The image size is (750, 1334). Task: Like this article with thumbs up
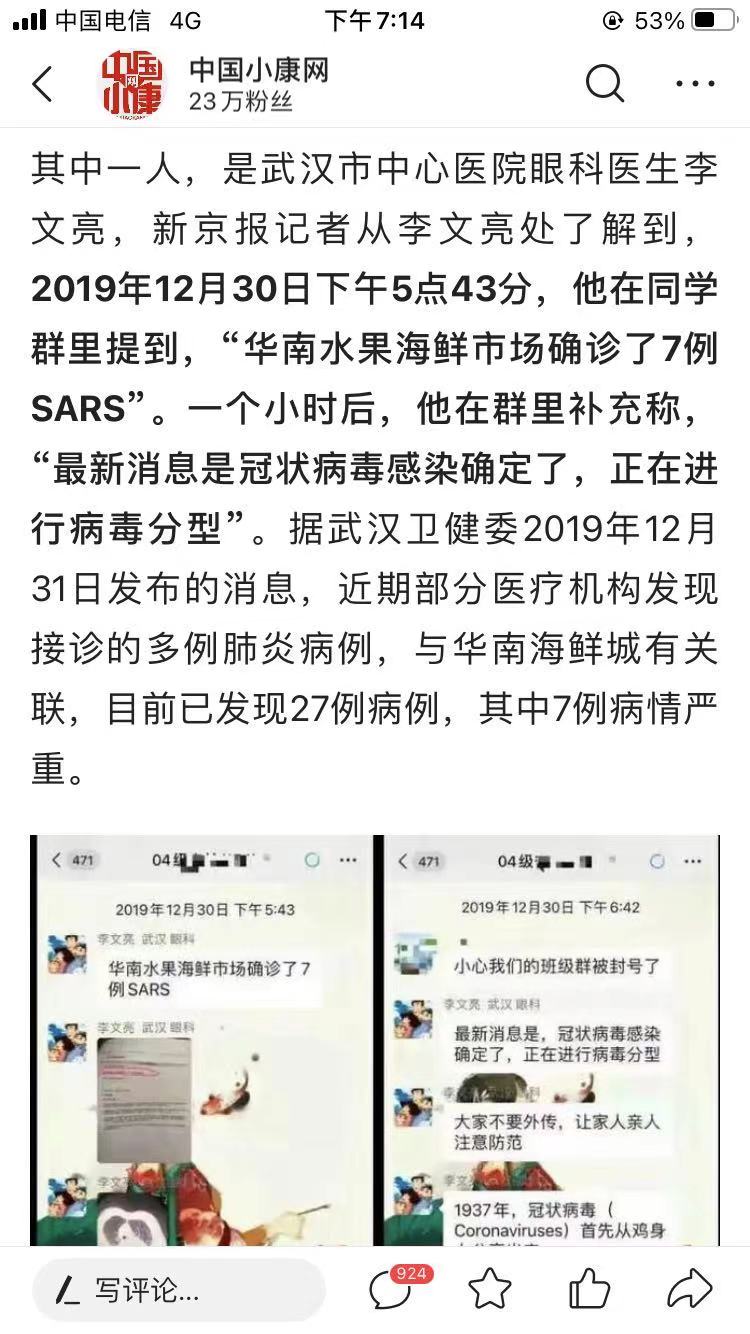click(588, 1289)
